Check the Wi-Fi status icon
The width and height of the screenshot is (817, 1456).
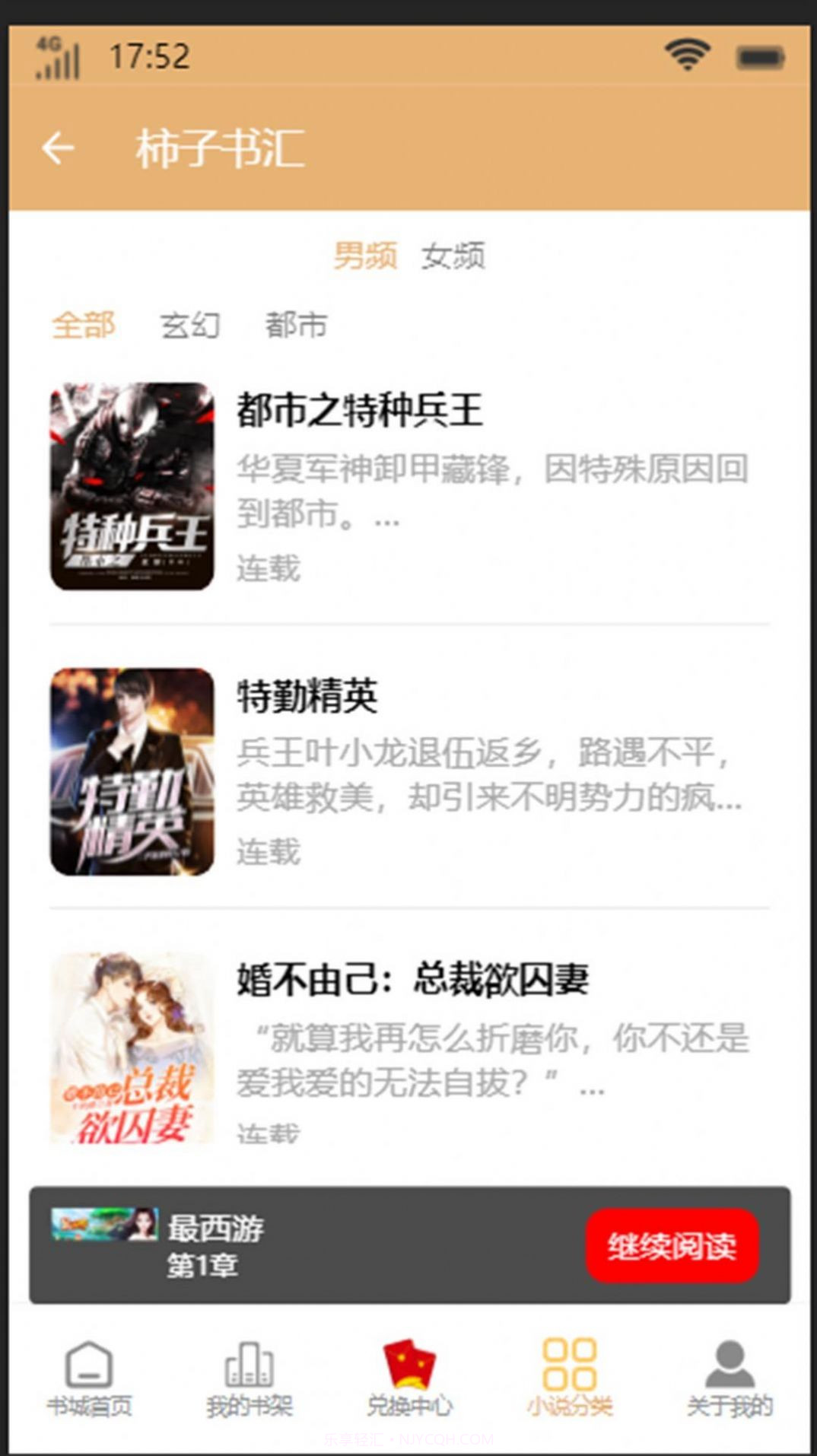(x=684, y=55)
